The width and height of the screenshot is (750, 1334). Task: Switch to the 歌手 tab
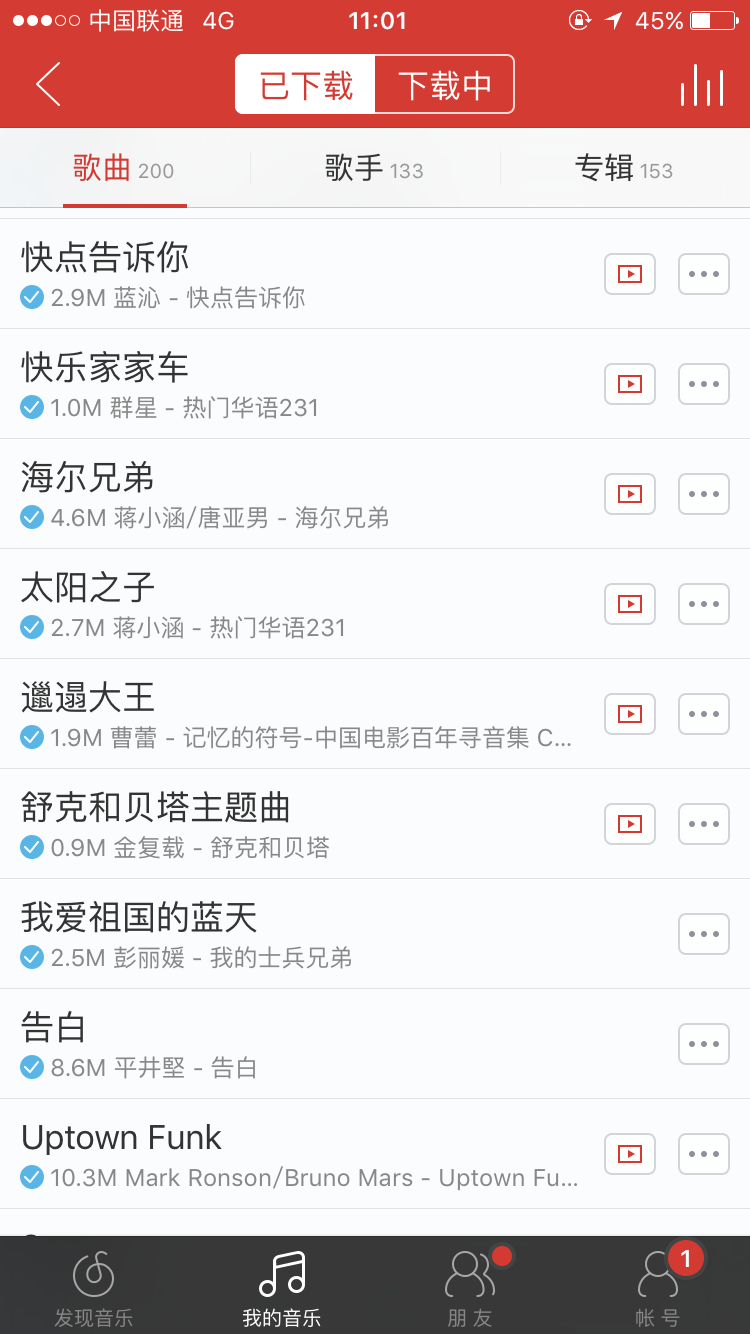pyautogui.click(x=374, y=170)
